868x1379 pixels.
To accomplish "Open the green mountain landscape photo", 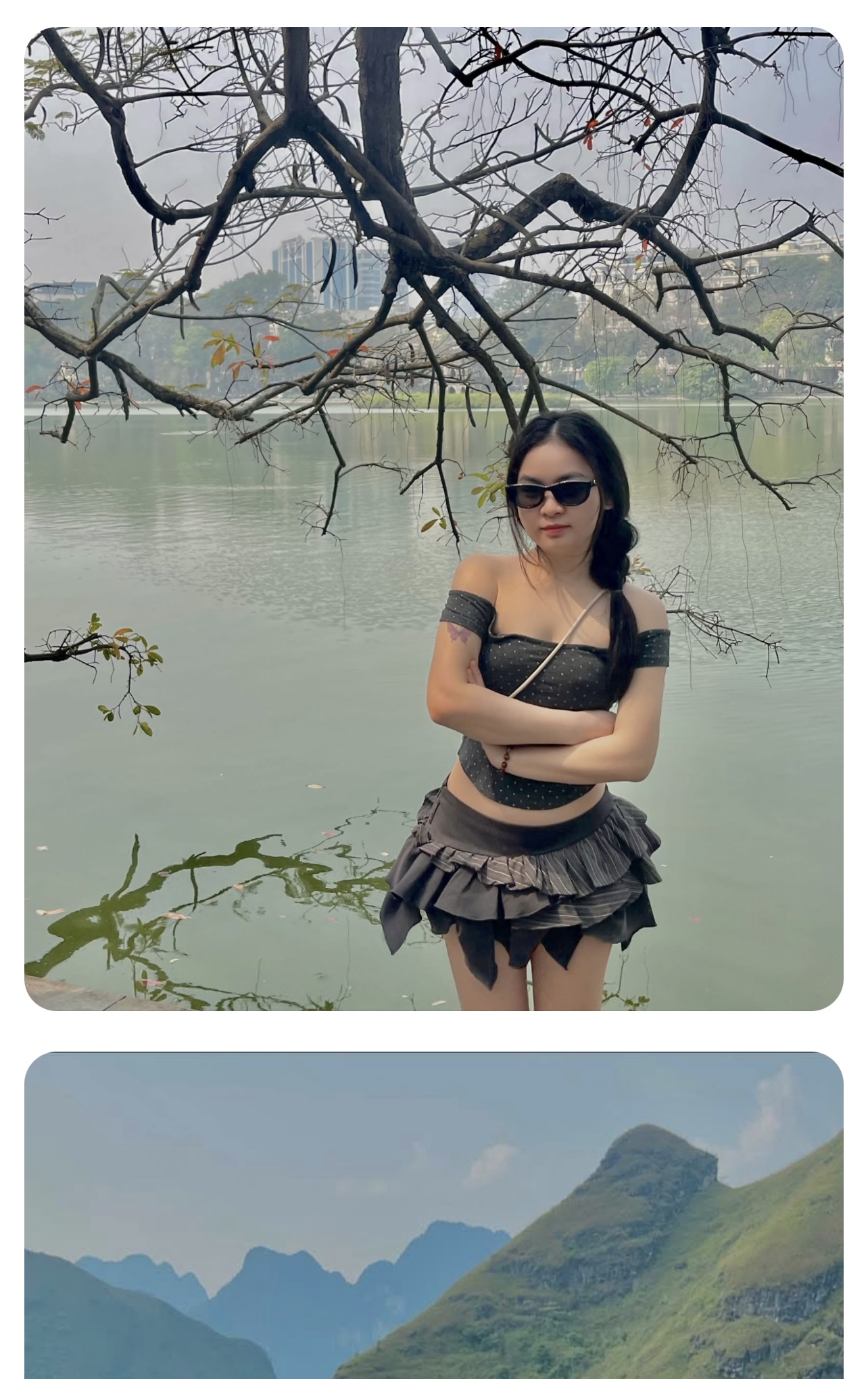I will coord(433,1217).
